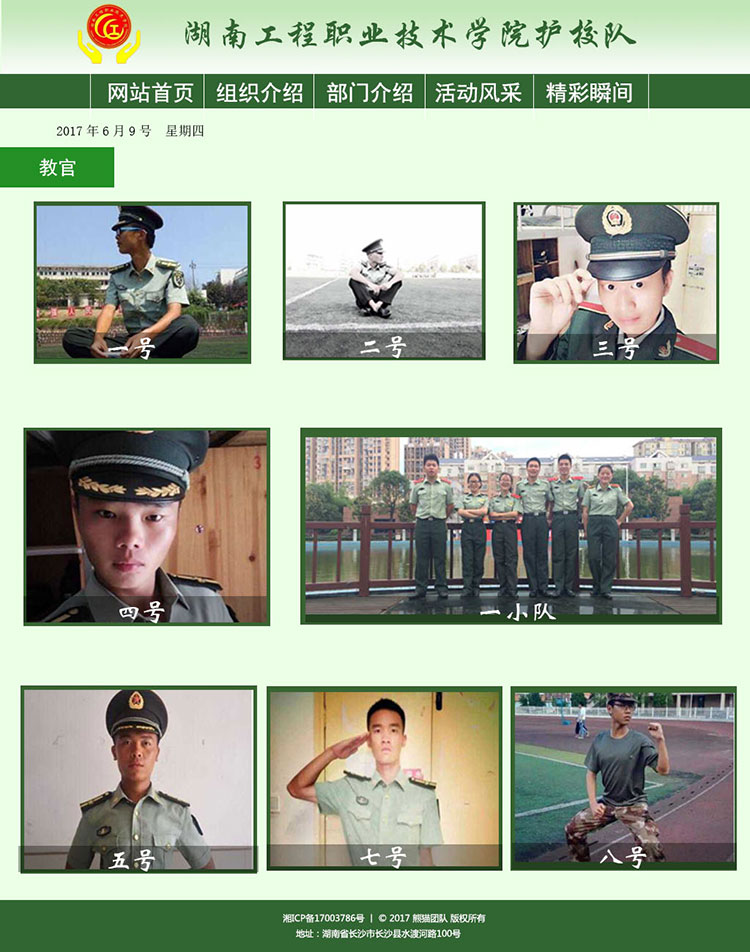Open the 五号 photo tile
This screenshot has width=750, height=952.
(139, 778)
